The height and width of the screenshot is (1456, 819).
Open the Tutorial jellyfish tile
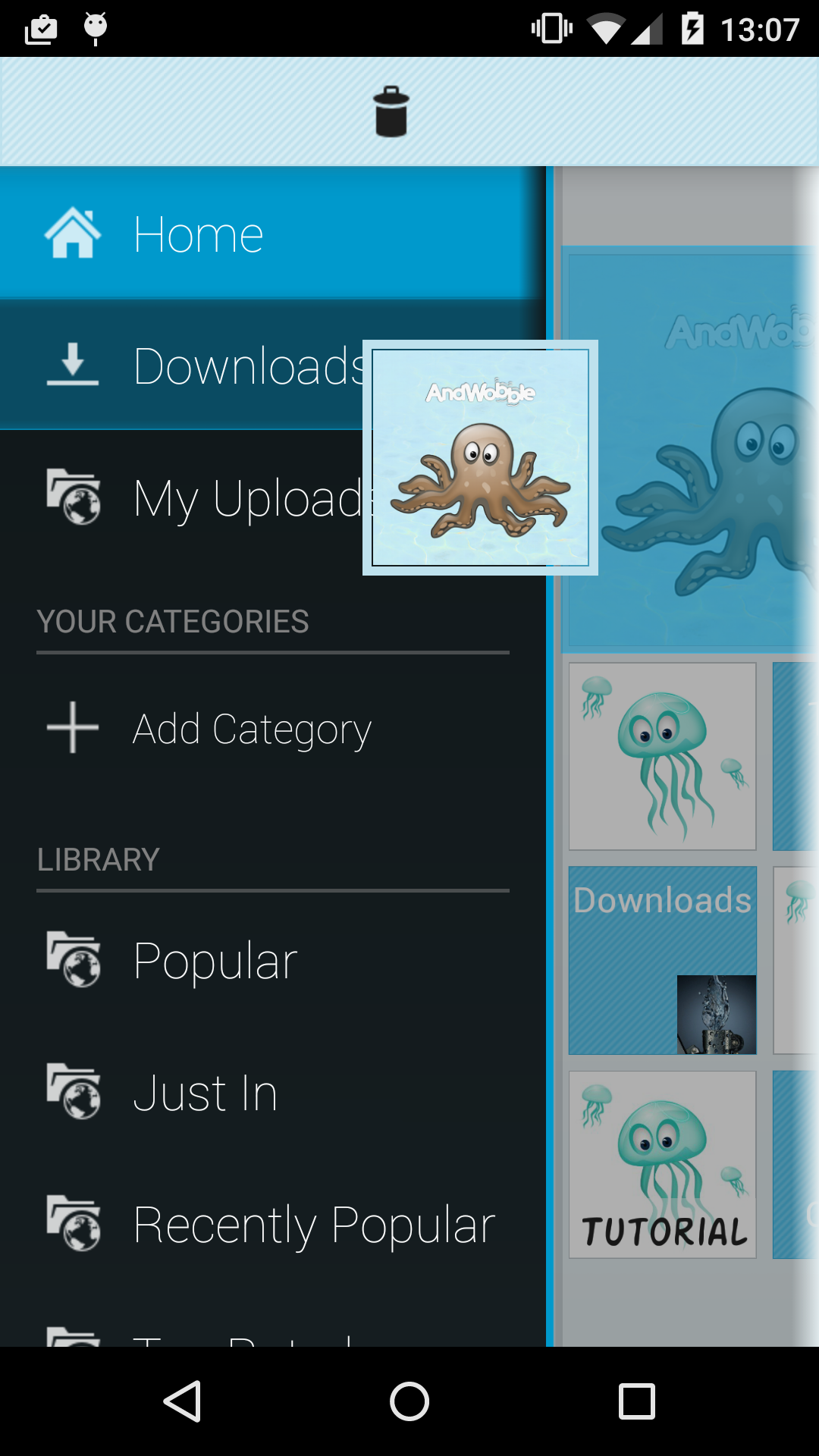pyautogui.click(x=662, y=1164)
